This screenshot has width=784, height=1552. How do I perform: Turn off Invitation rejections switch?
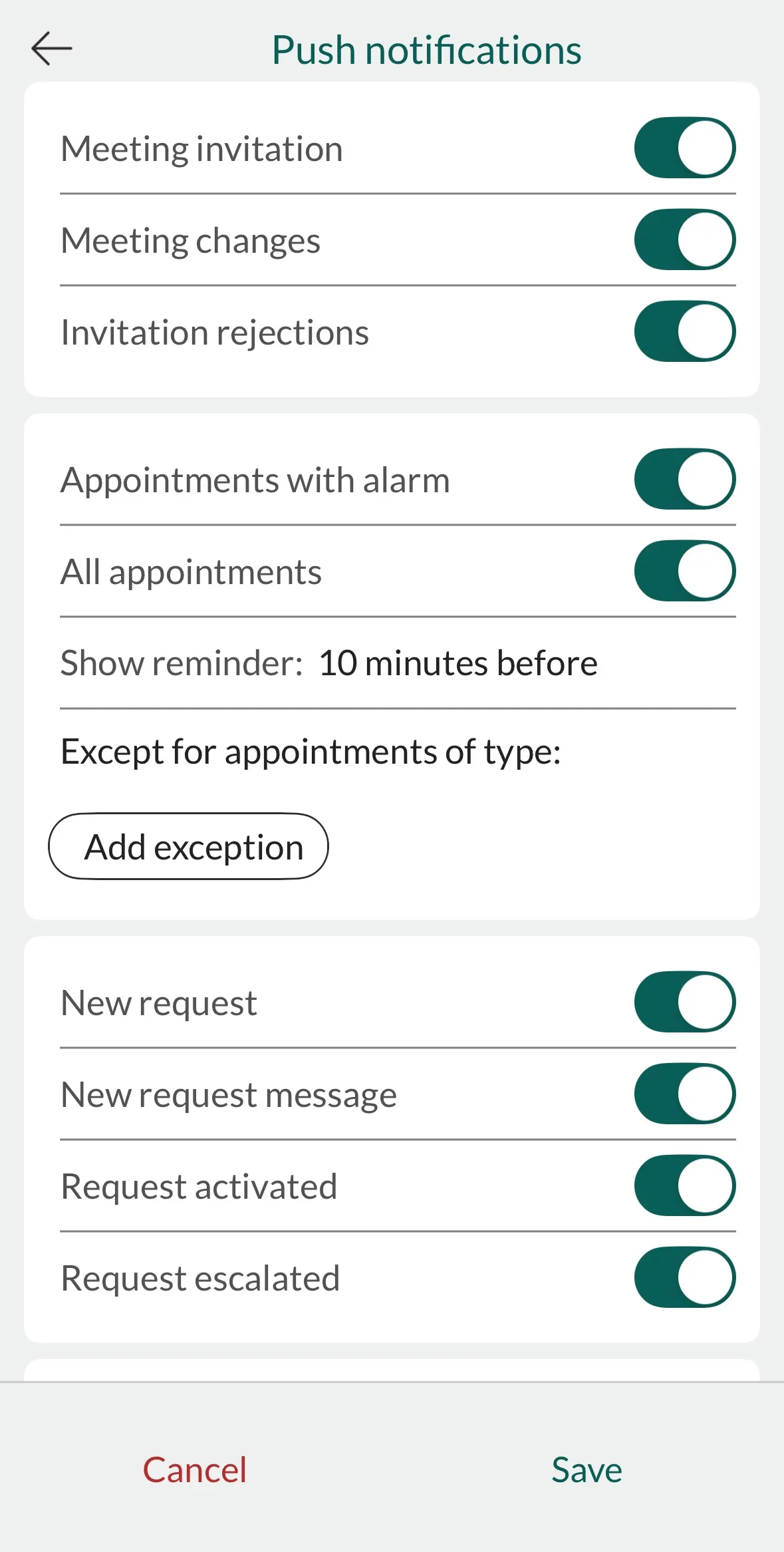coord(684,331)
